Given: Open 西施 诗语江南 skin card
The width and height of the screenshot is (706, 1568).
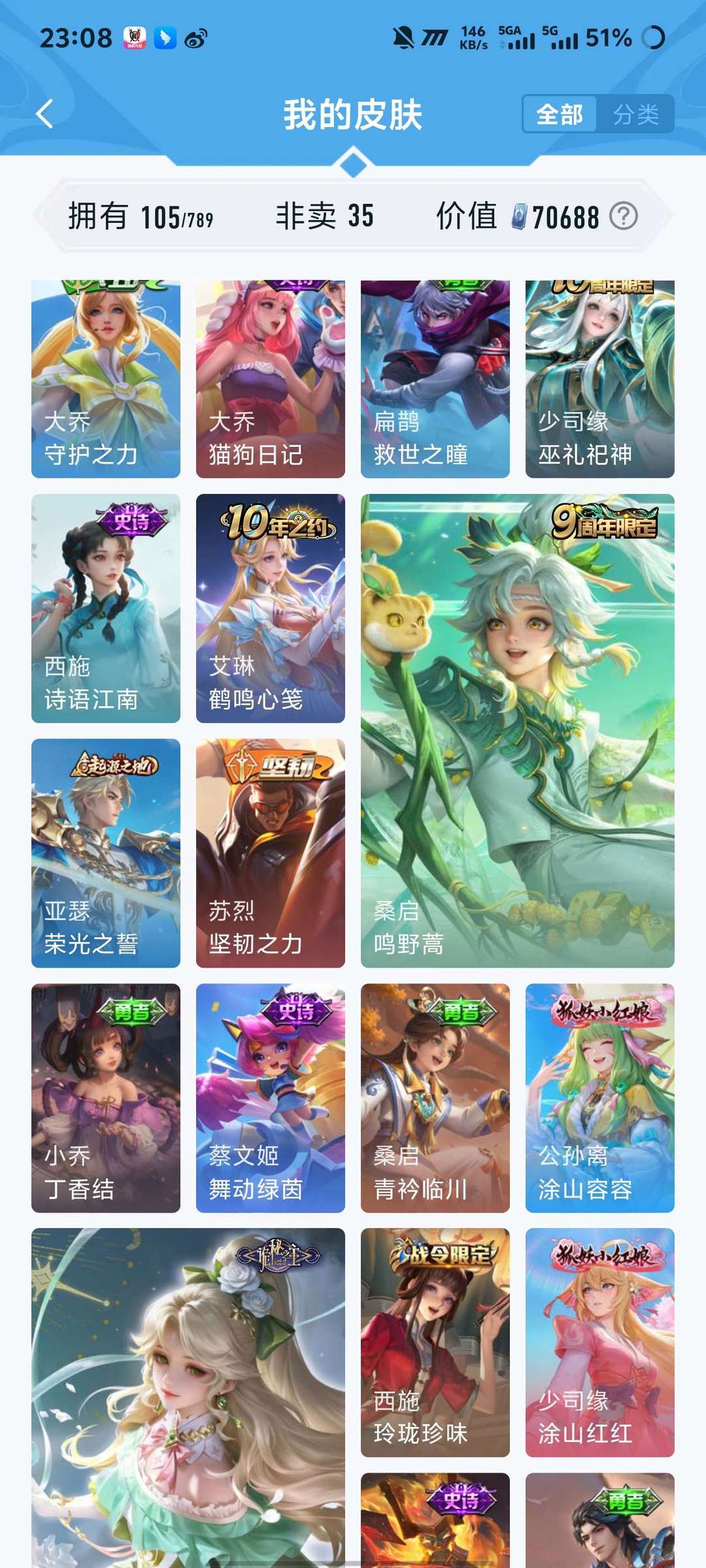Looking at the screenshot, I should 106,608.
